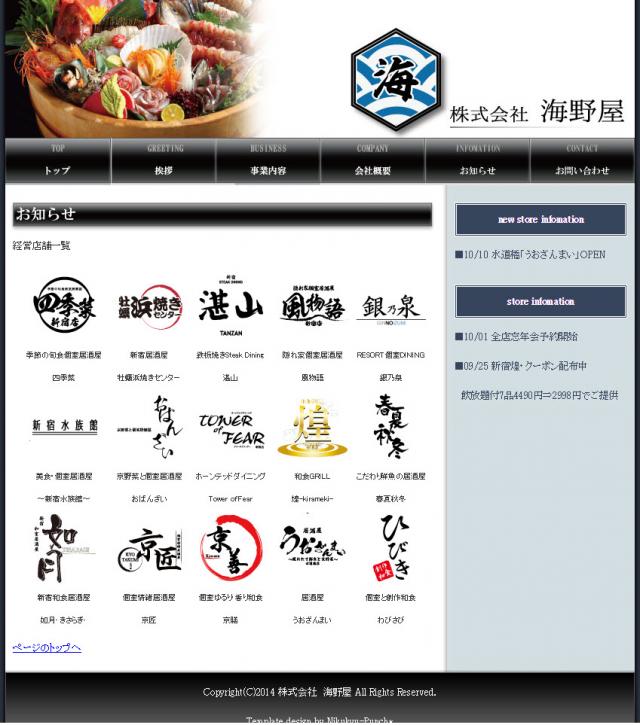The height and width of the screenshot is (725, 640).
Task: Open the 会社概要 company tab
Action: tap(373, 161)
